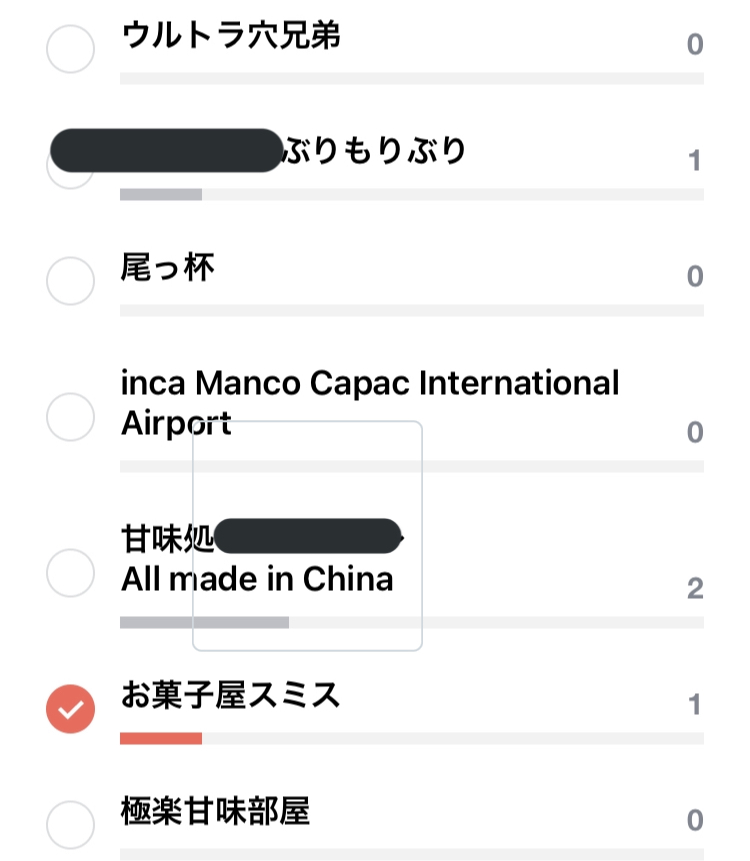Choose the option ending in ぶりもりぶり

pos(71,165)
